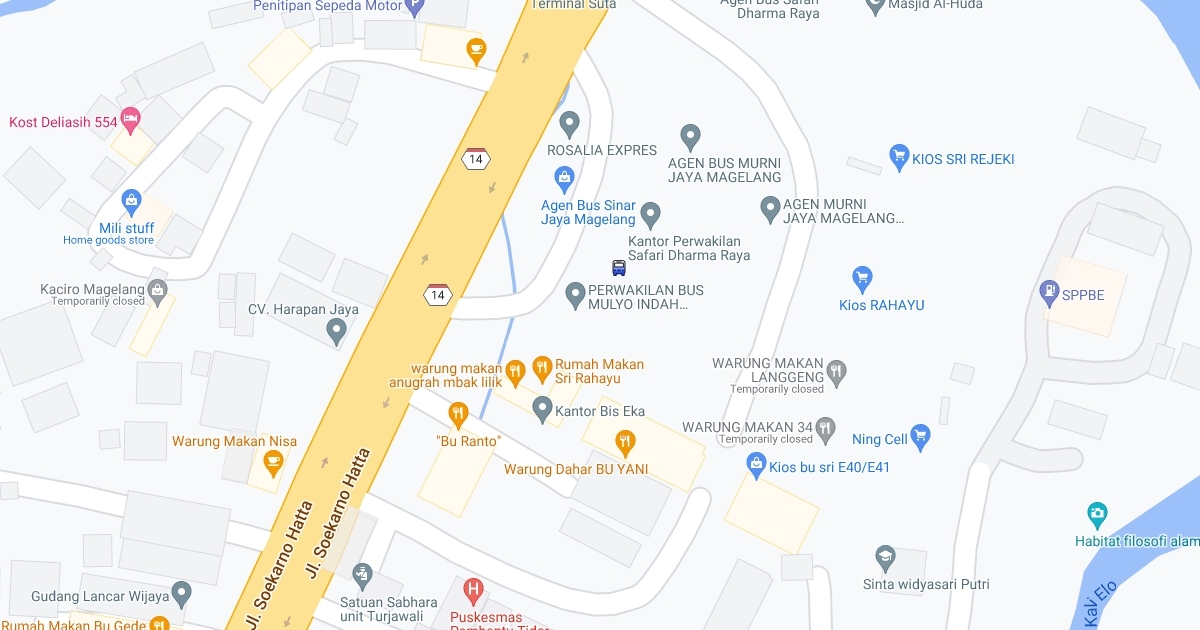1200x630 pixels.
Task: Open the SPPBE gas station marker
Action: point(1049,293)
